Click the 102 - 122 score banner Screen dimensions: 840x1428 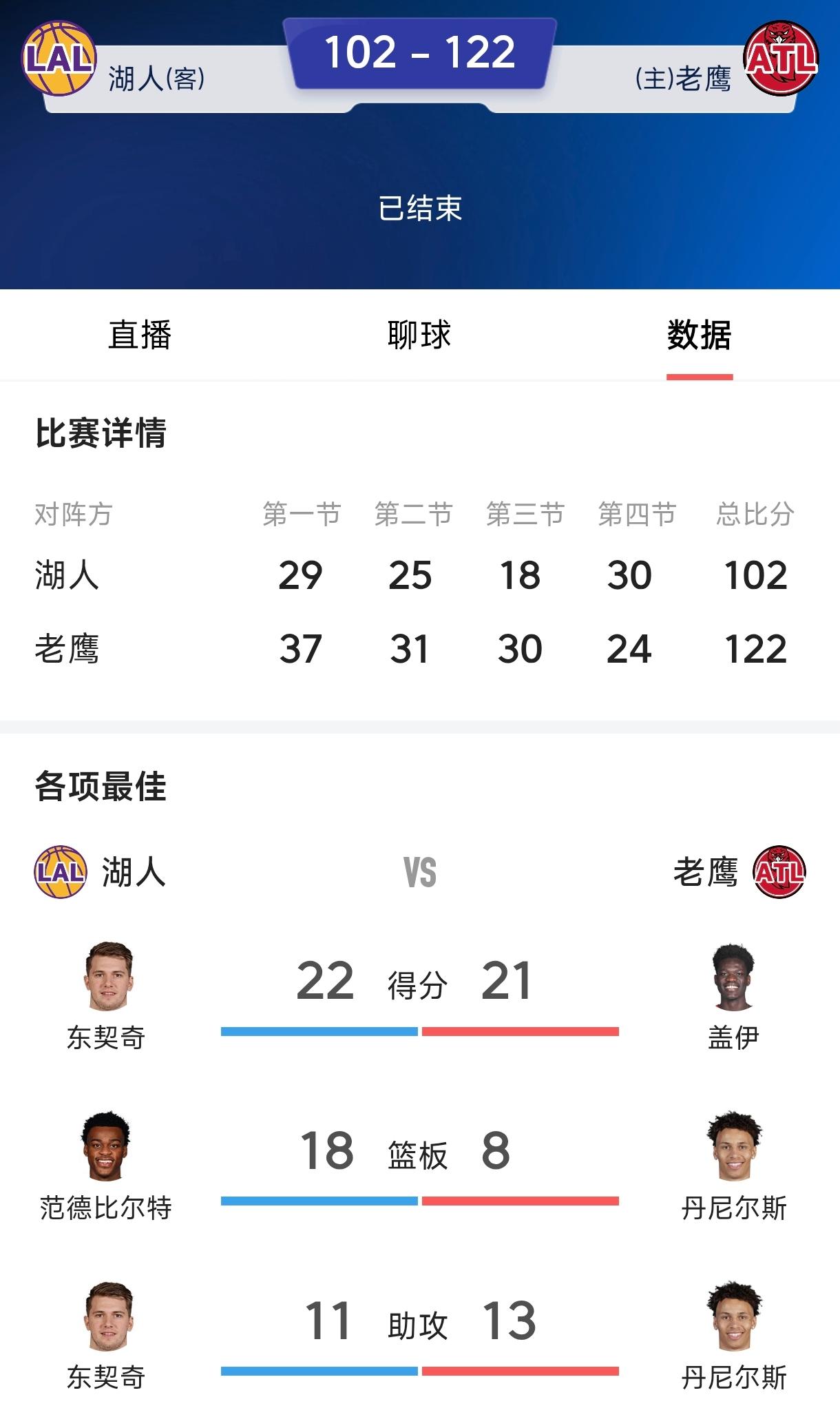coord(420,55)
